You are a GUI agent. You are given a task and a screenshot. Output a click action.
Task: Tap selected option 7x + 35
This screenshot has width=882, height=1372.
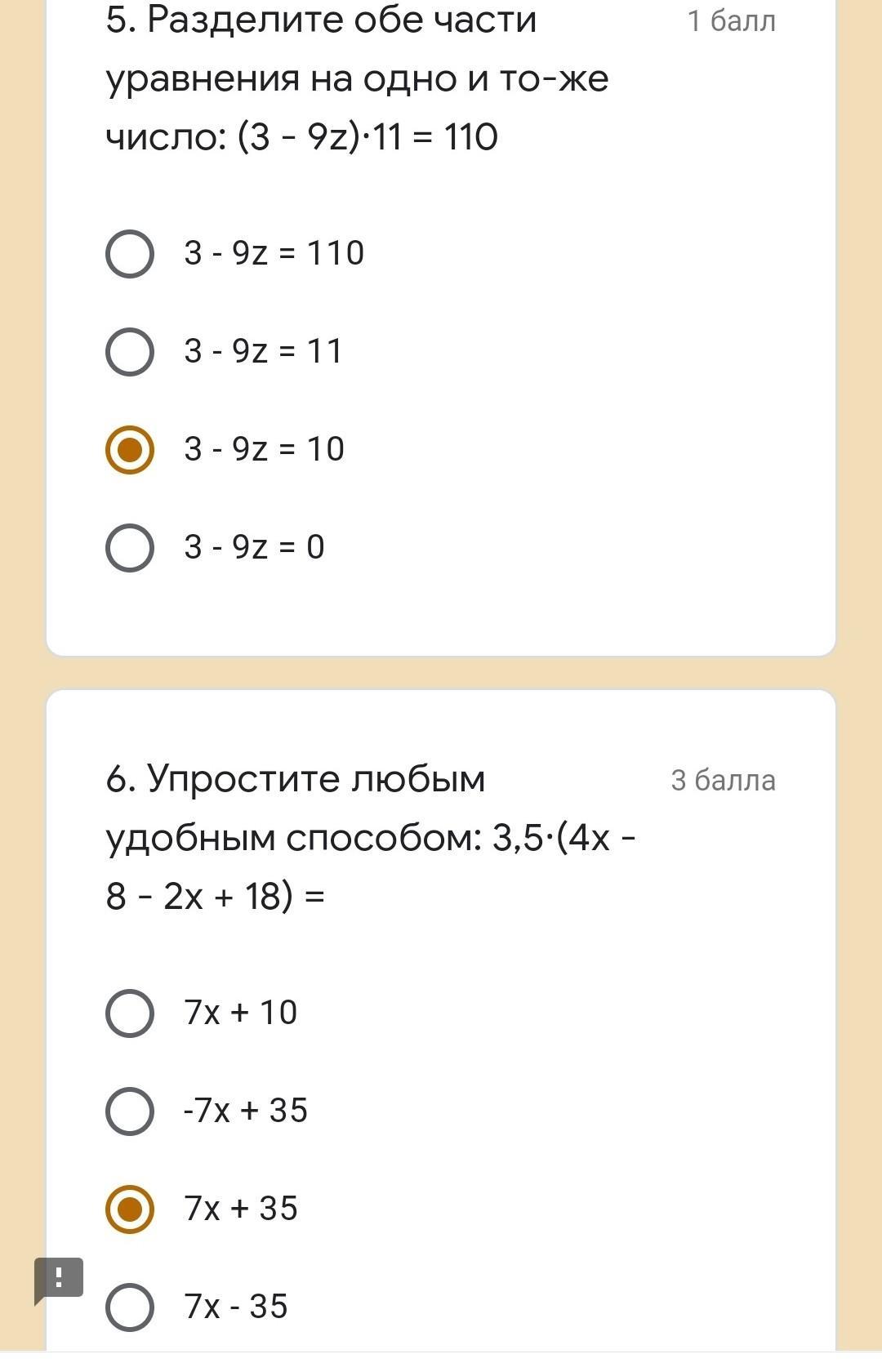130,1209
